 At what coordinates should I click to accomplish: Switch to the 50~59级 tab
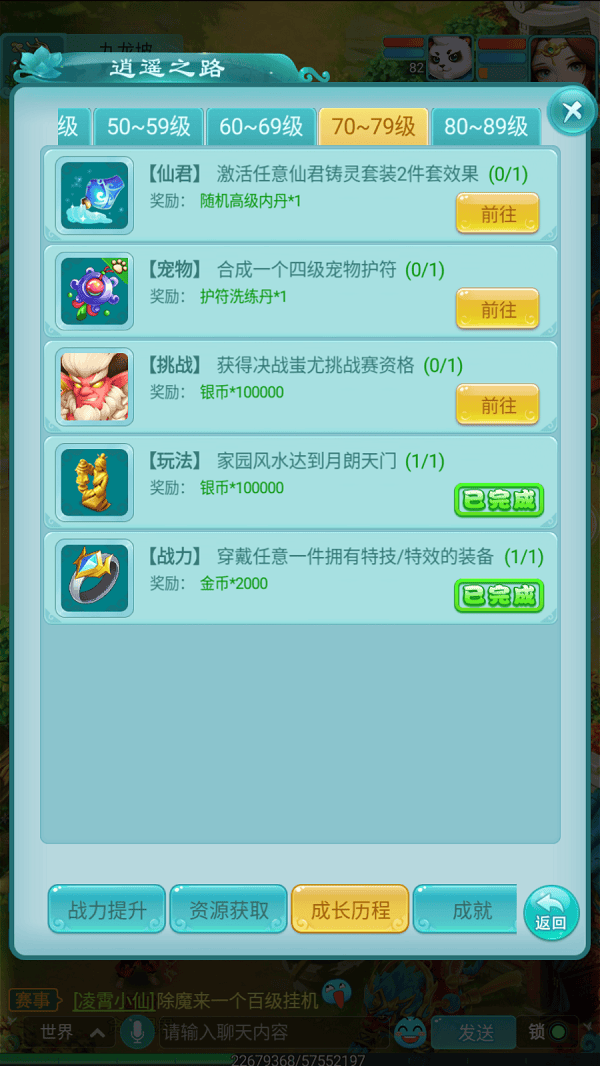(x=148, y=128)
